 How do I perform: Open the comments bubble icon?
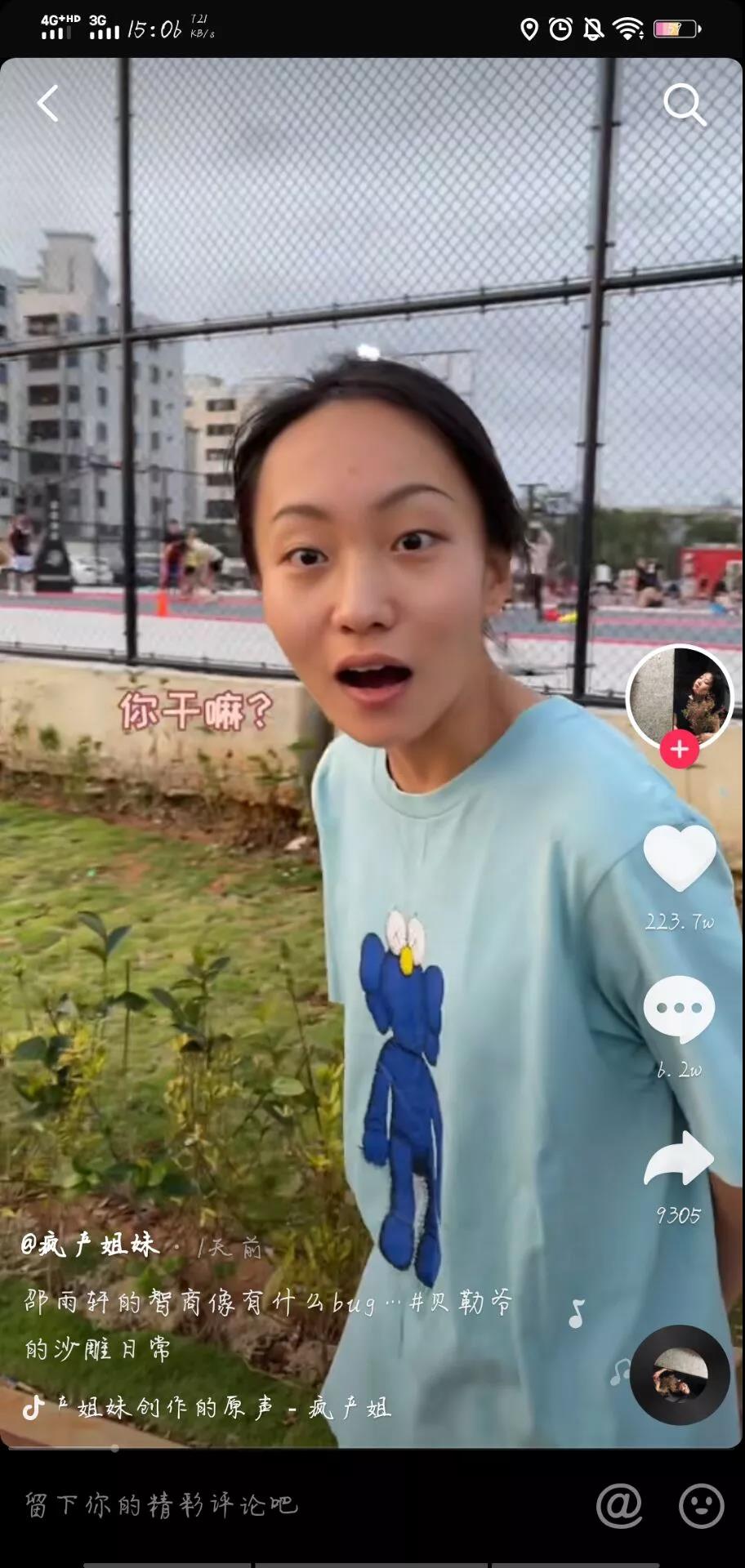coord(679,1009)
